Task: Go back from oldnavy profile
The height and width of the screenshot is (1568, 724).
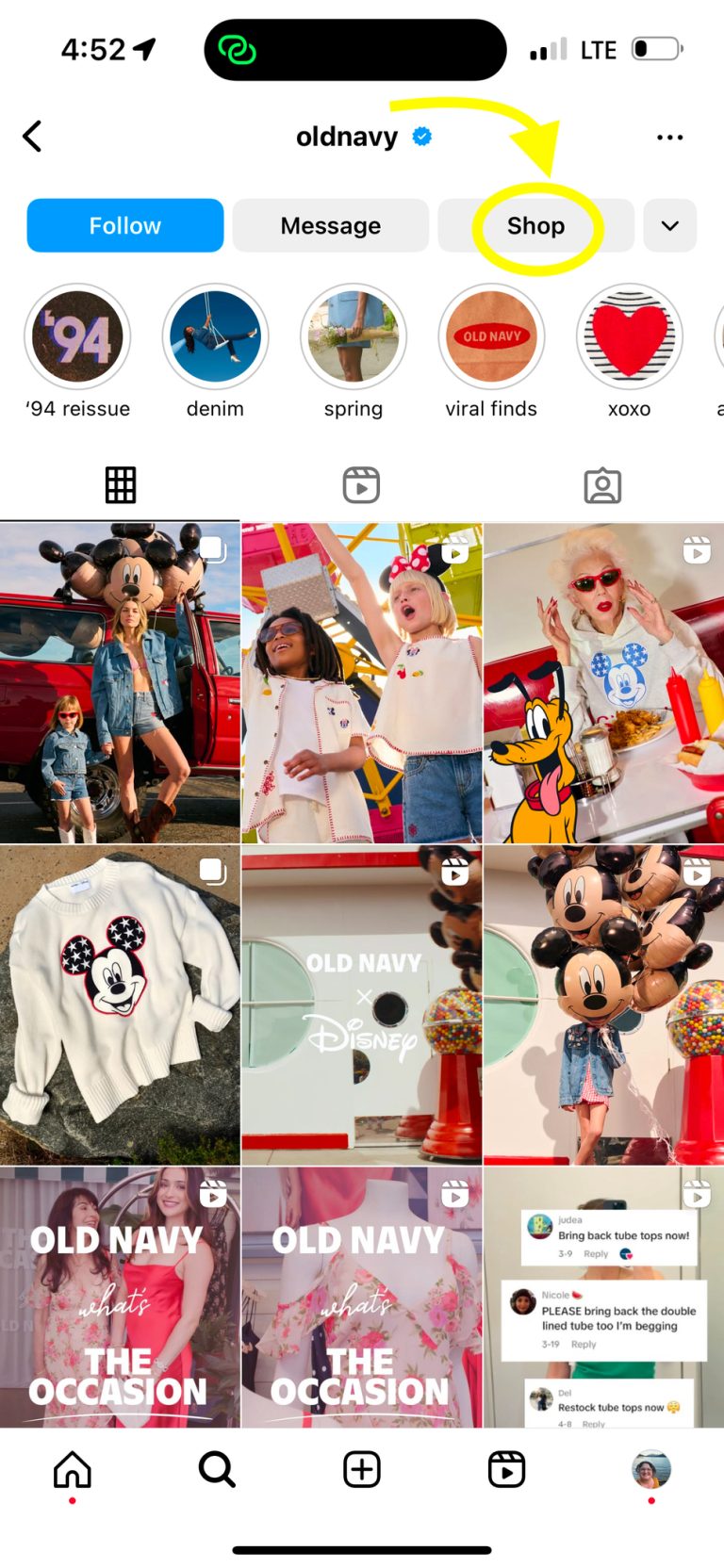Action: click(33, 137)
